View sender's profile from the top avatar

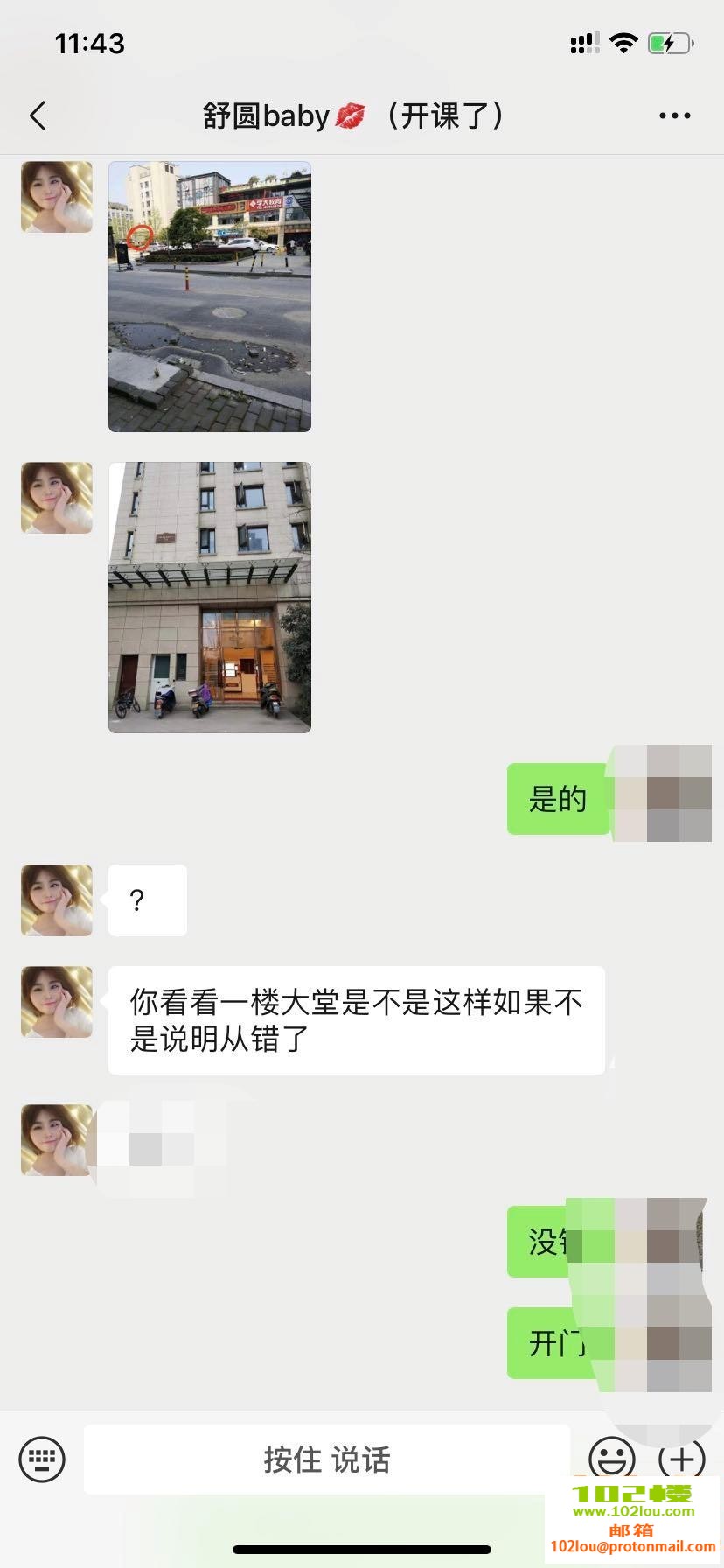(x=57, y=197)
